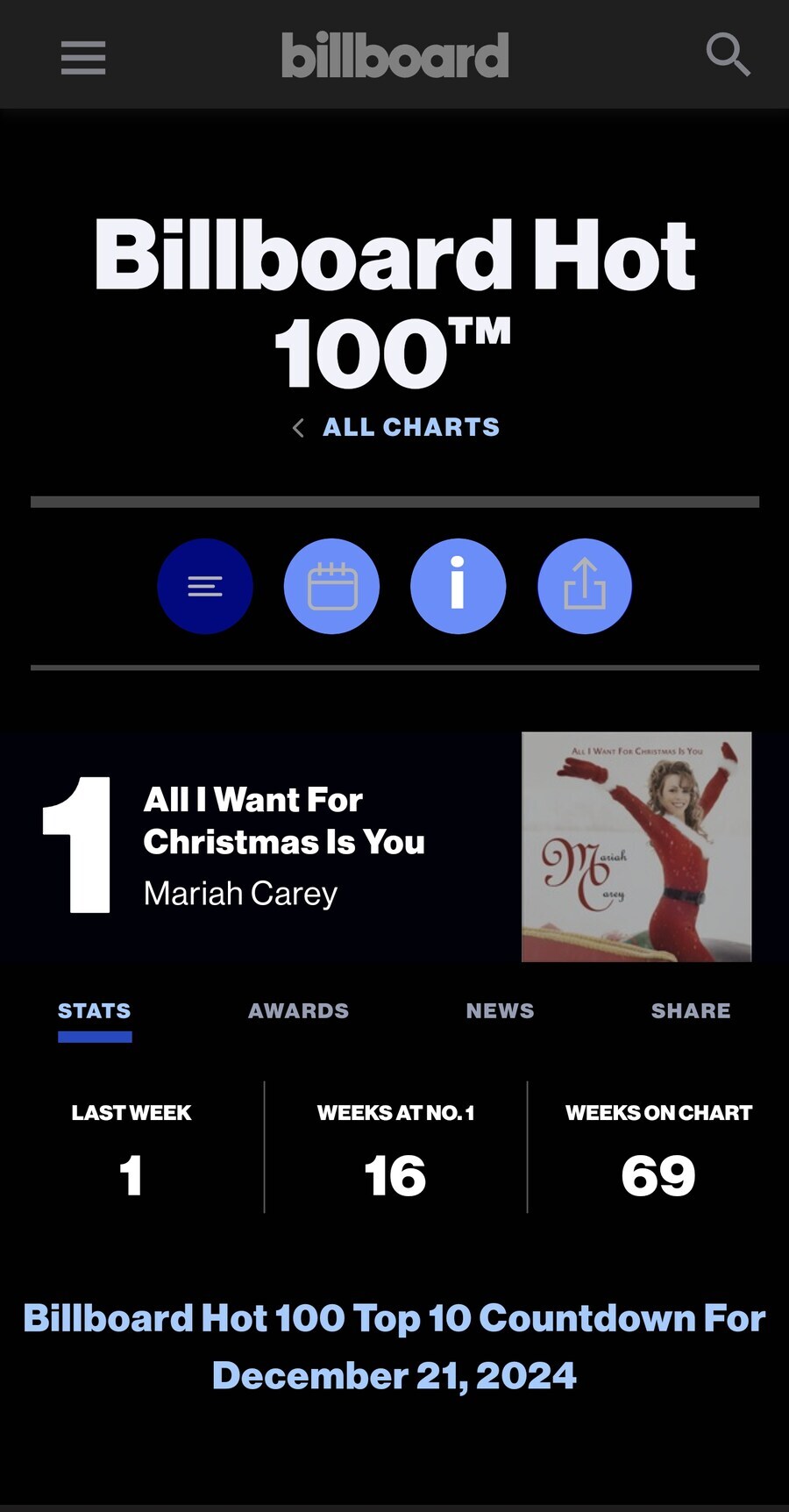Switch to the Awards tab
This screenshot has height=1512, width=789.
298,1011
